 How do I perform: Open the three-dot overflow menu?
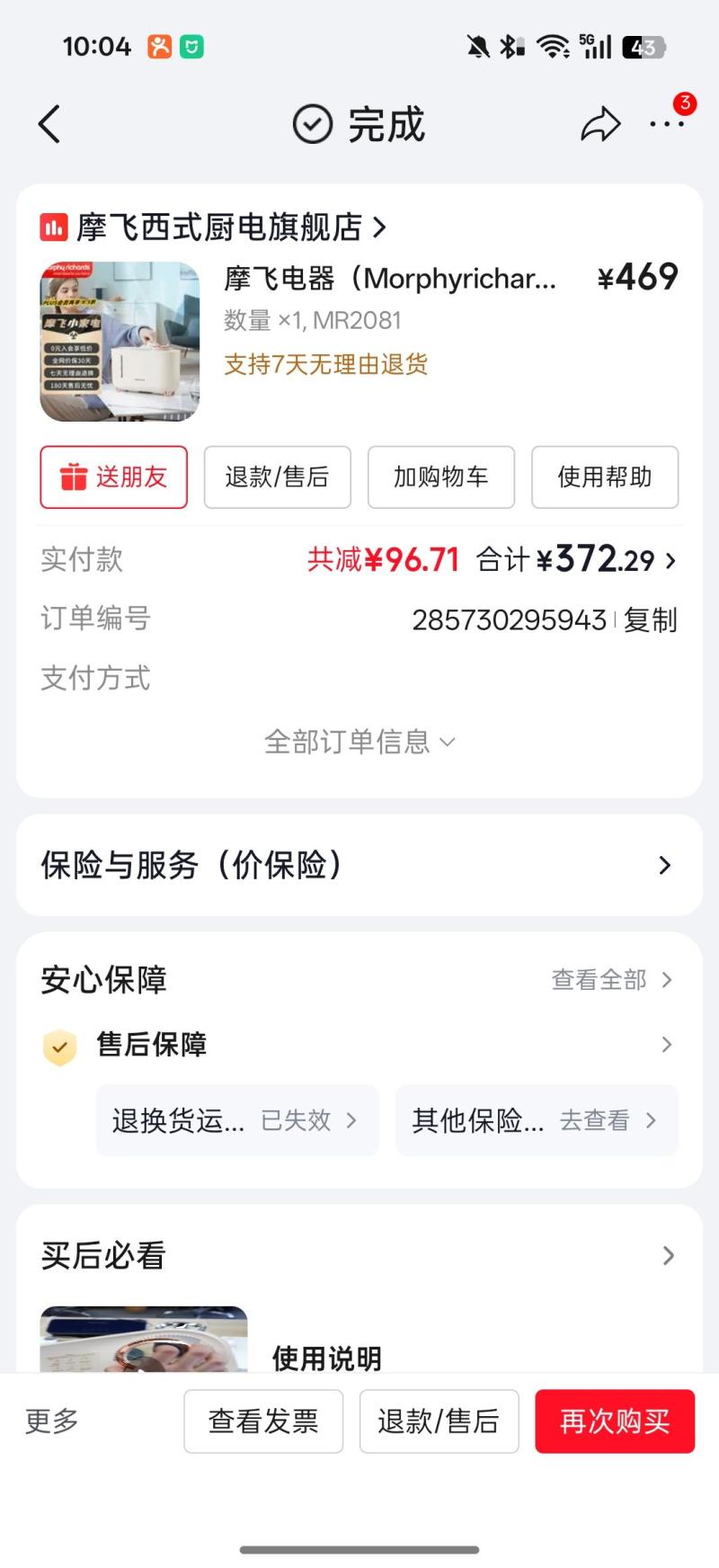[x=666, y=124]
